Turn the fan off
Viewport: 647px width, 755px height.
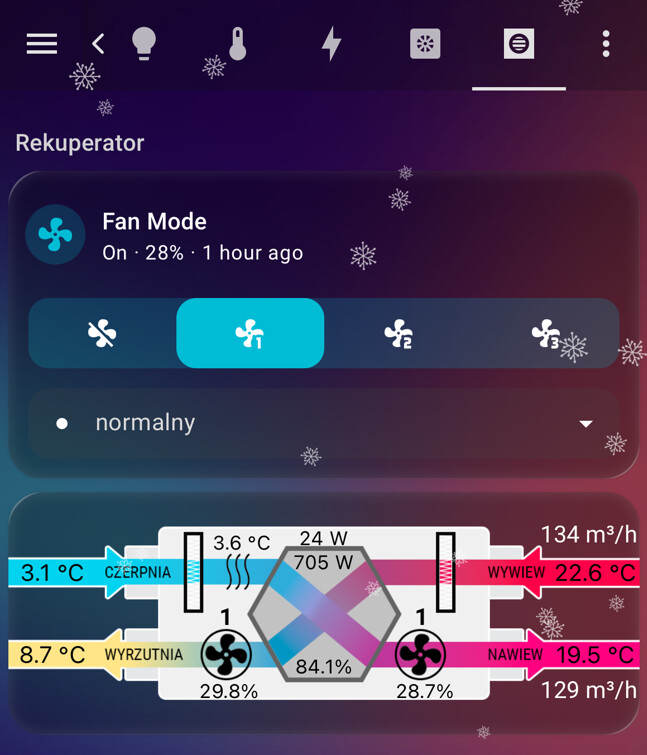[x=102, y=333]
